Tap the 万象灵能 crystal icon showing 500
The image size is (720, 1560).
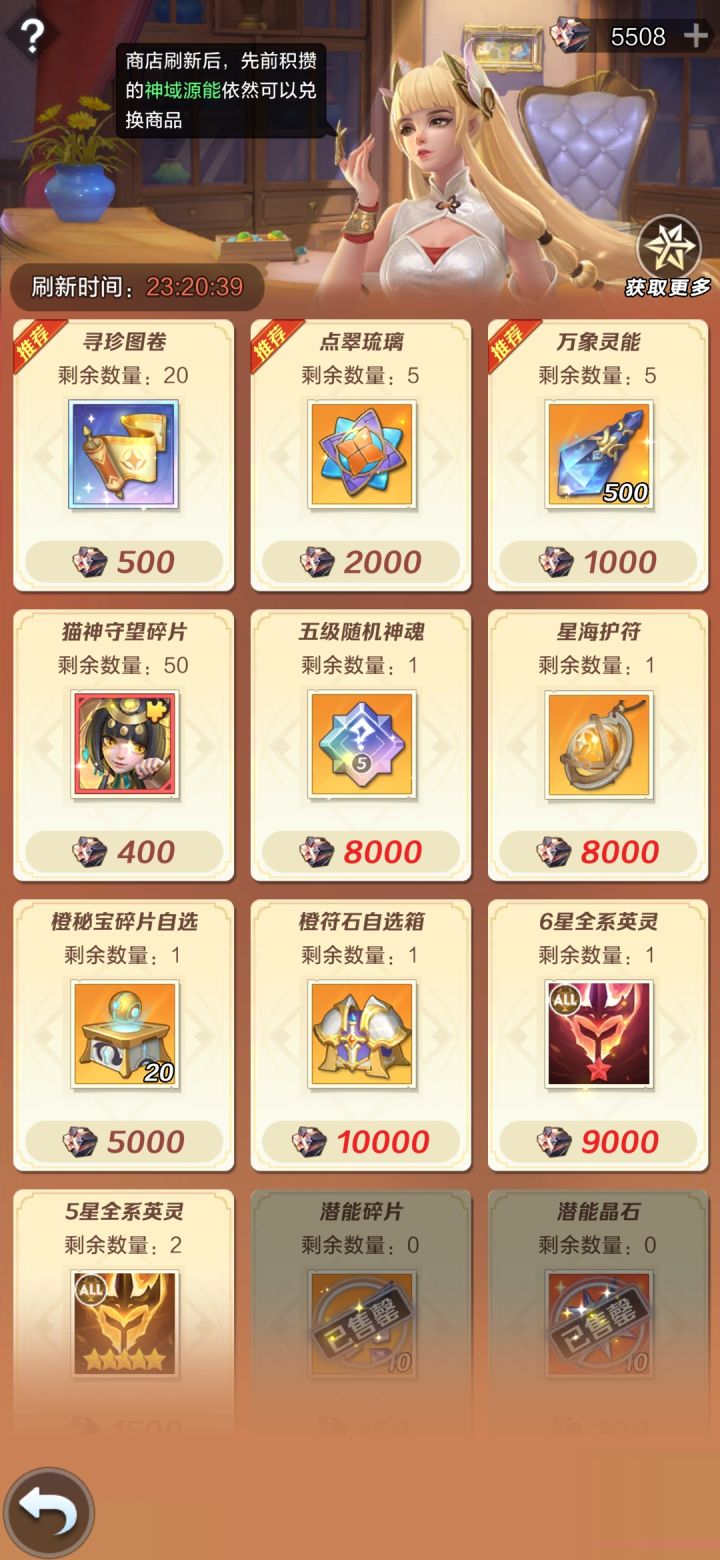click(597, 455)
